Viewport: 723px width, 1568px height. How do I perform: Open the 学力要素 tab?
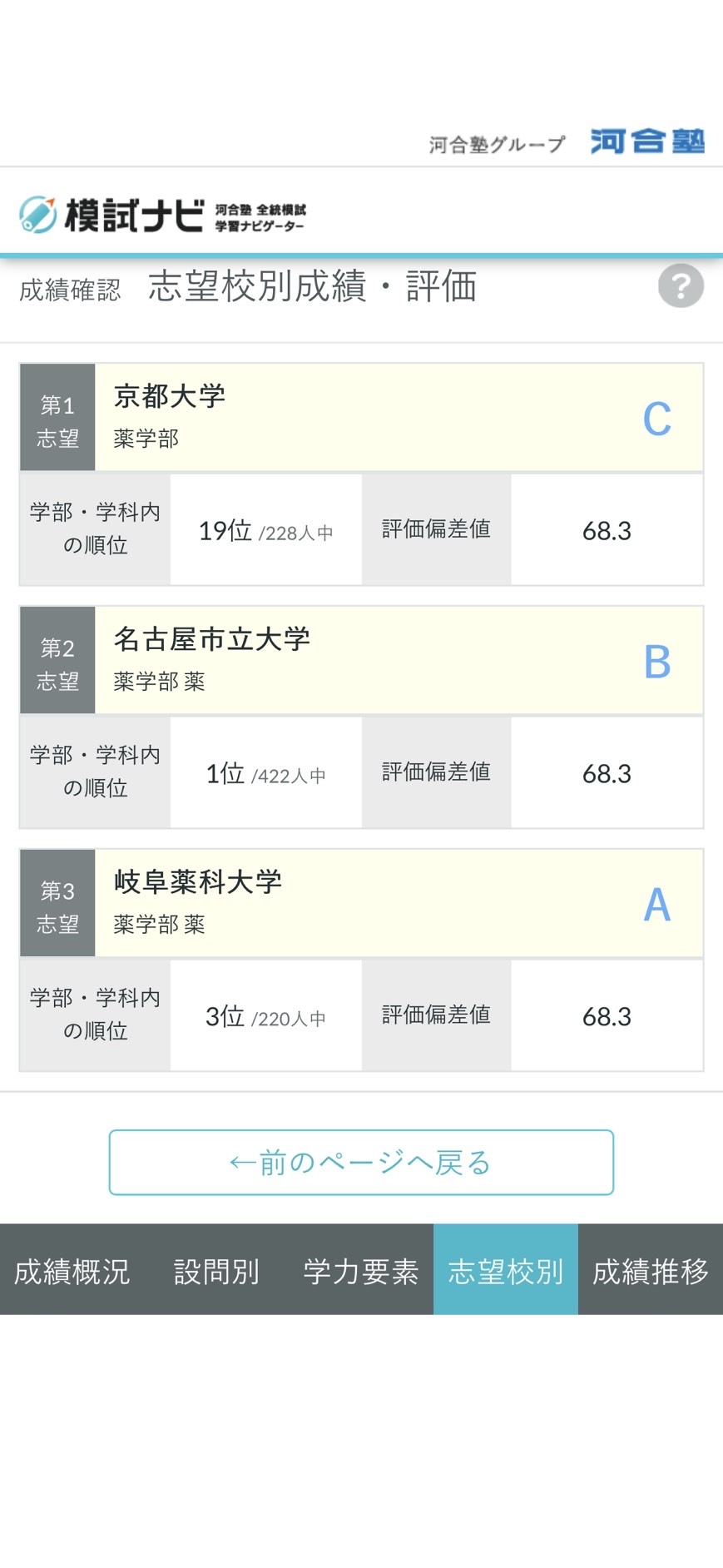tap(361, 1270)
